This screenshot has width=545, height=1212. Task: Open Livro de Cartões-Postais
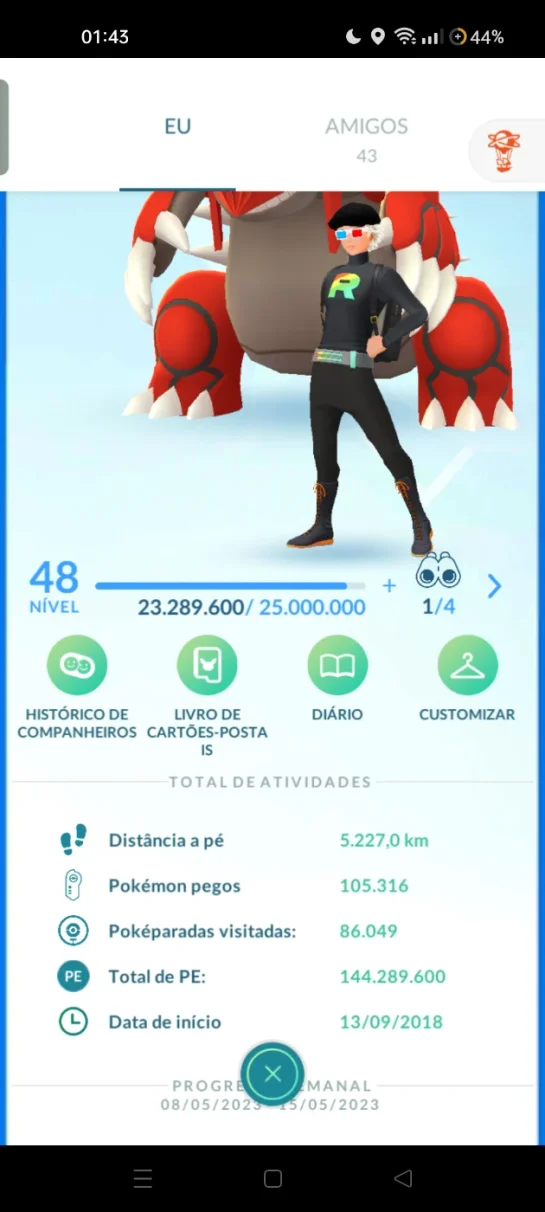(x=207, y=695)
